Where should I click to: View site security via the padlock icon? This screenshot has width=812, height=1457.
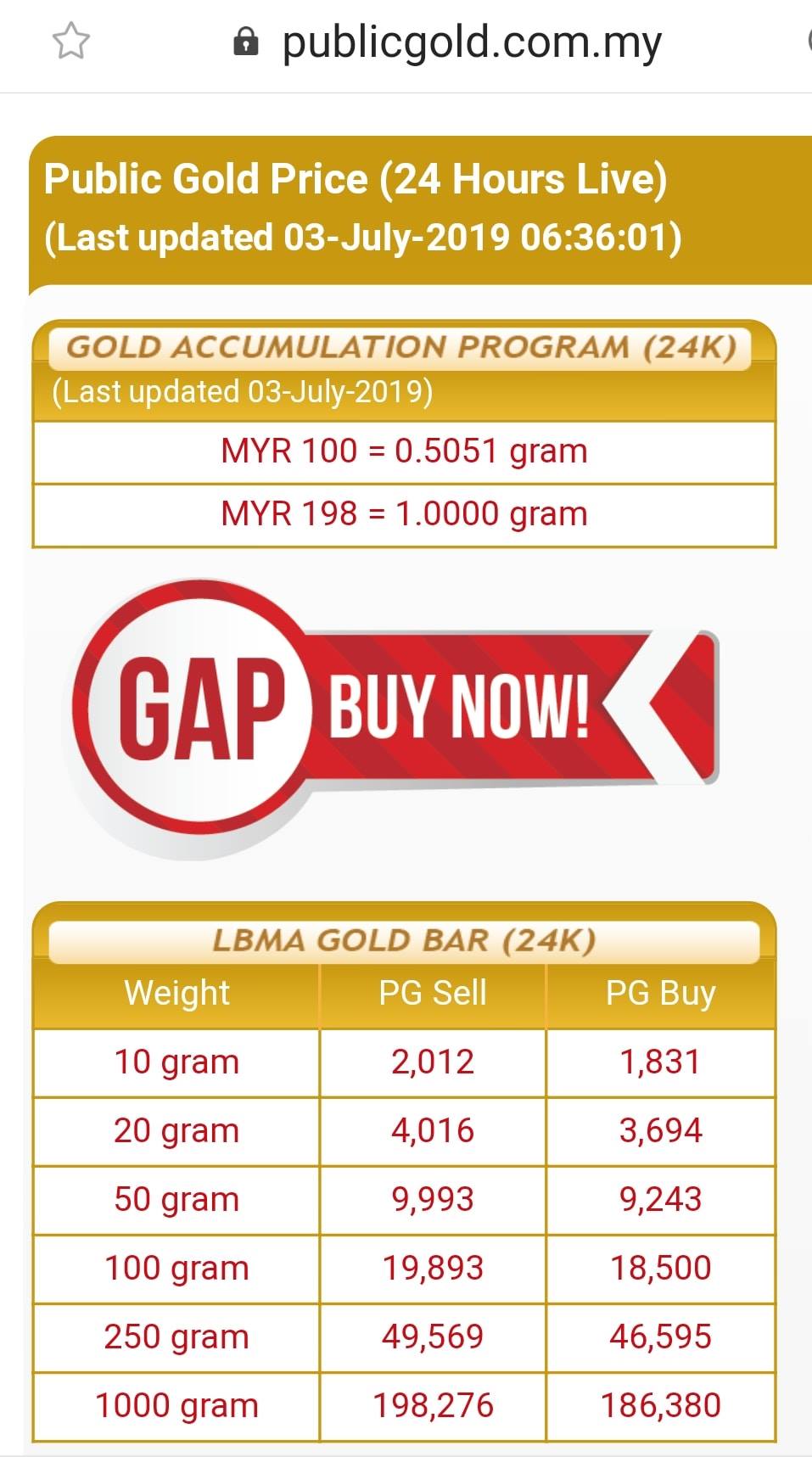pyautogui.click(x=245, y=42)
